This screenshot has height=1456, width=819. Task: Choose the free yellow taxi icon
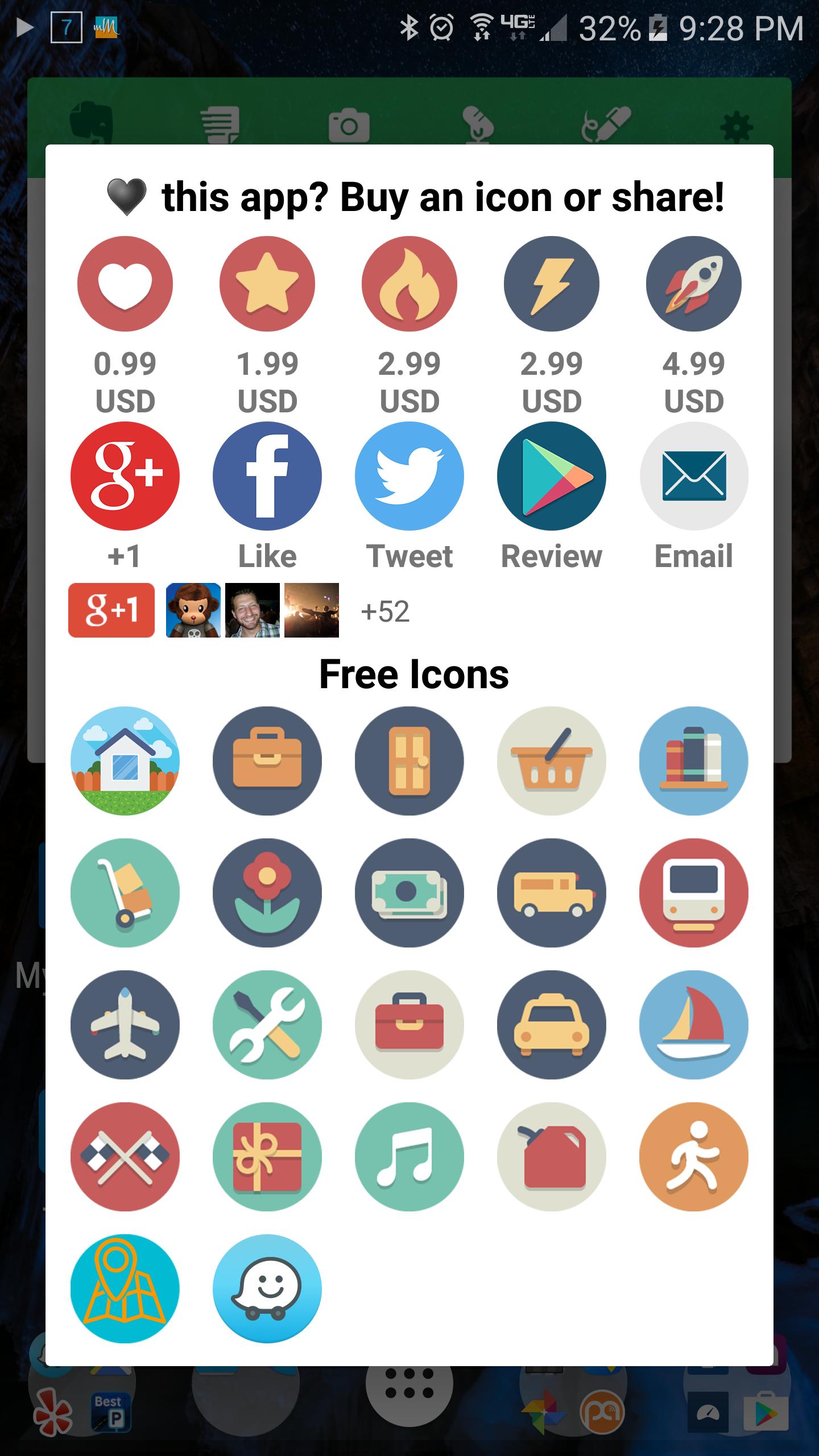click(551, 1024)
